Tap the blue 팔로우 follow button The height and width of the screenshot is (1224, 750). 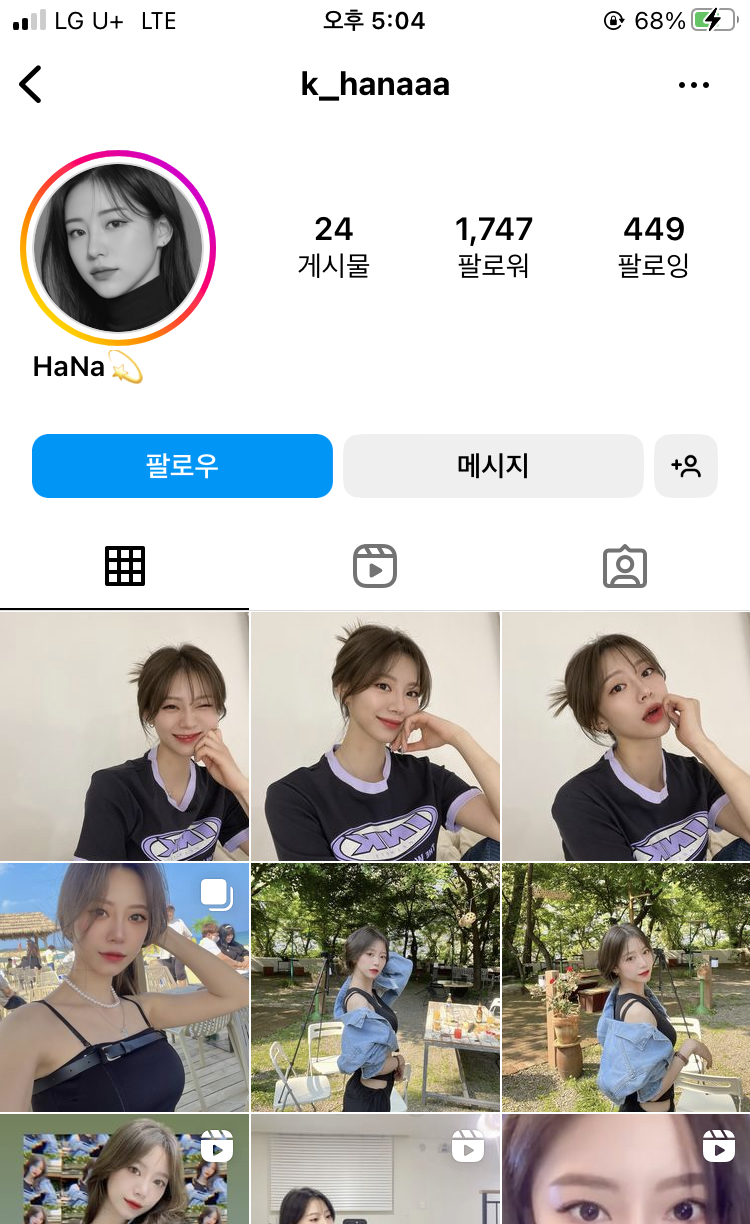[182, 466]
